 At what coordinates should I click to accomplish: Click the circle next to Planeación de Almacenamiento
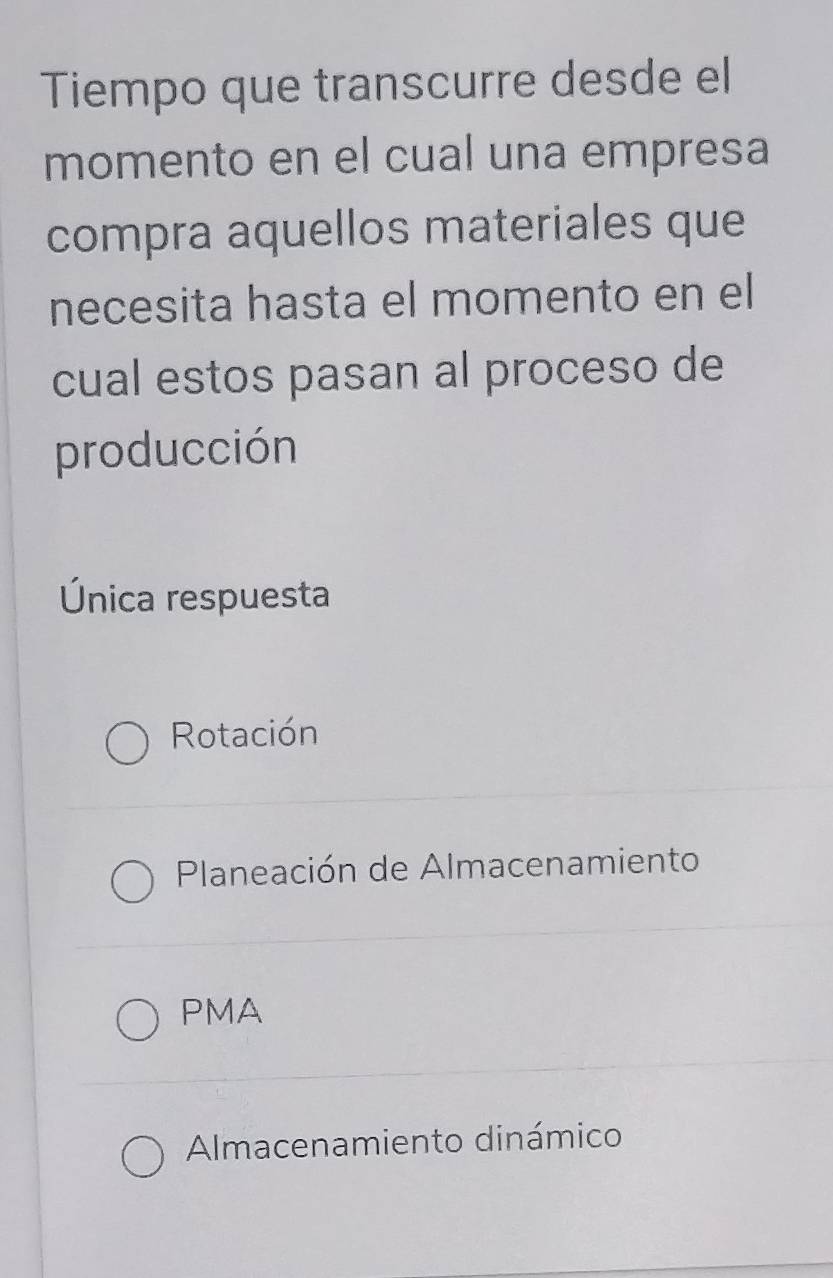pos(132,880)
